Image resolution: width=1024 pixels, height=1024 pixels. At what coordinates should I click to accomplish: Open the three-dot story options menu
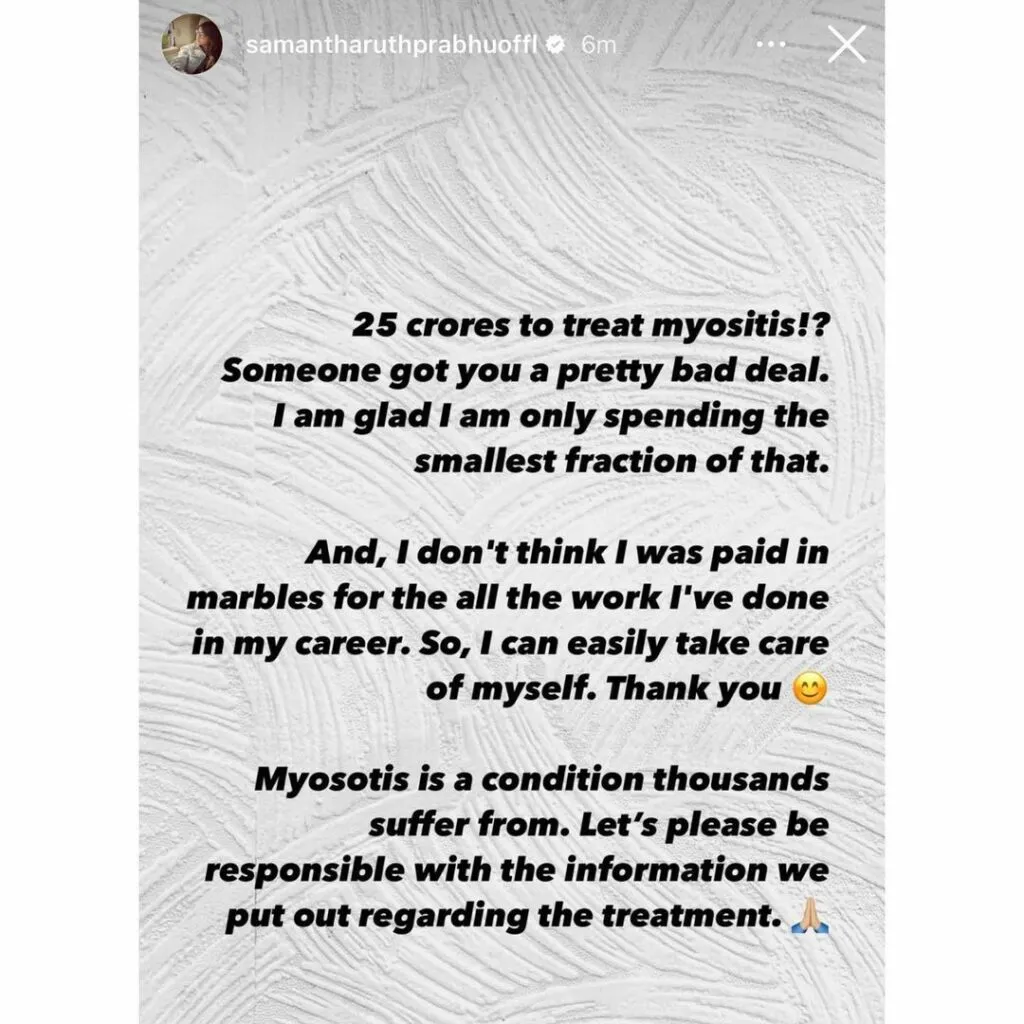click(774, 45)
